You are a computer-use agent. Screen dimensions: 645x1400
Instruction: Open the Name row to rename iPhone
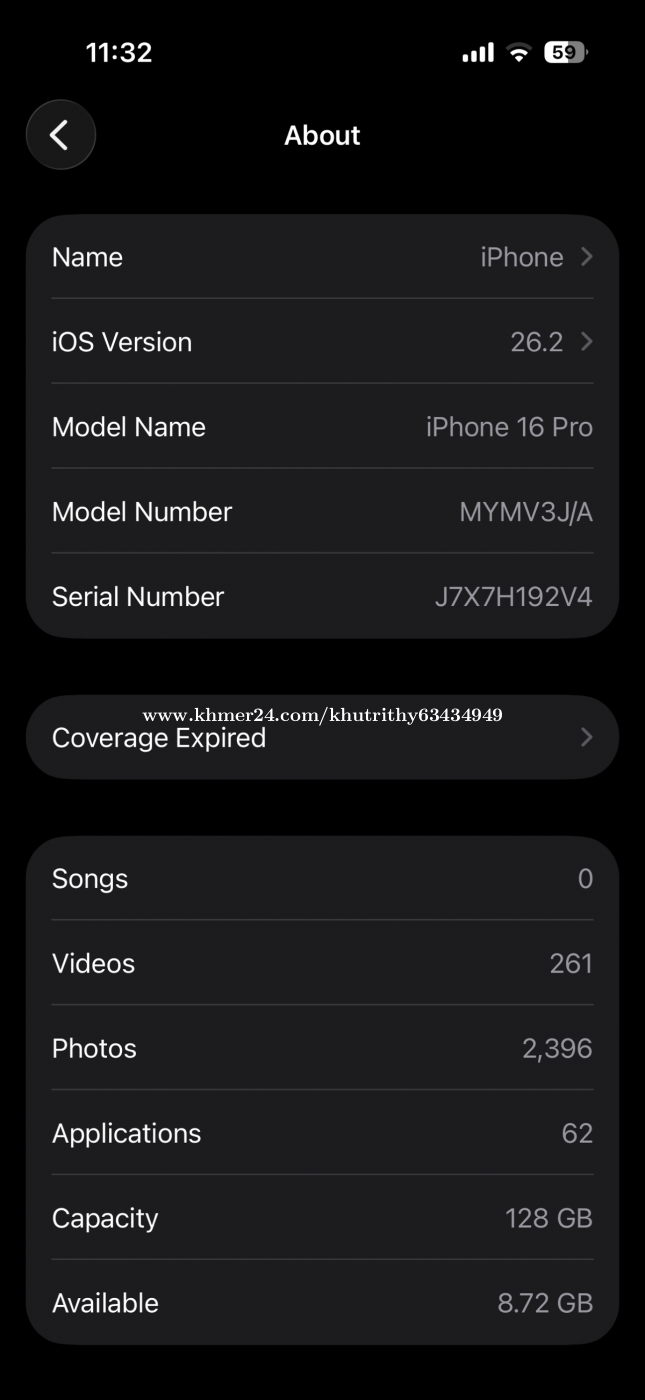coord(322,257)
